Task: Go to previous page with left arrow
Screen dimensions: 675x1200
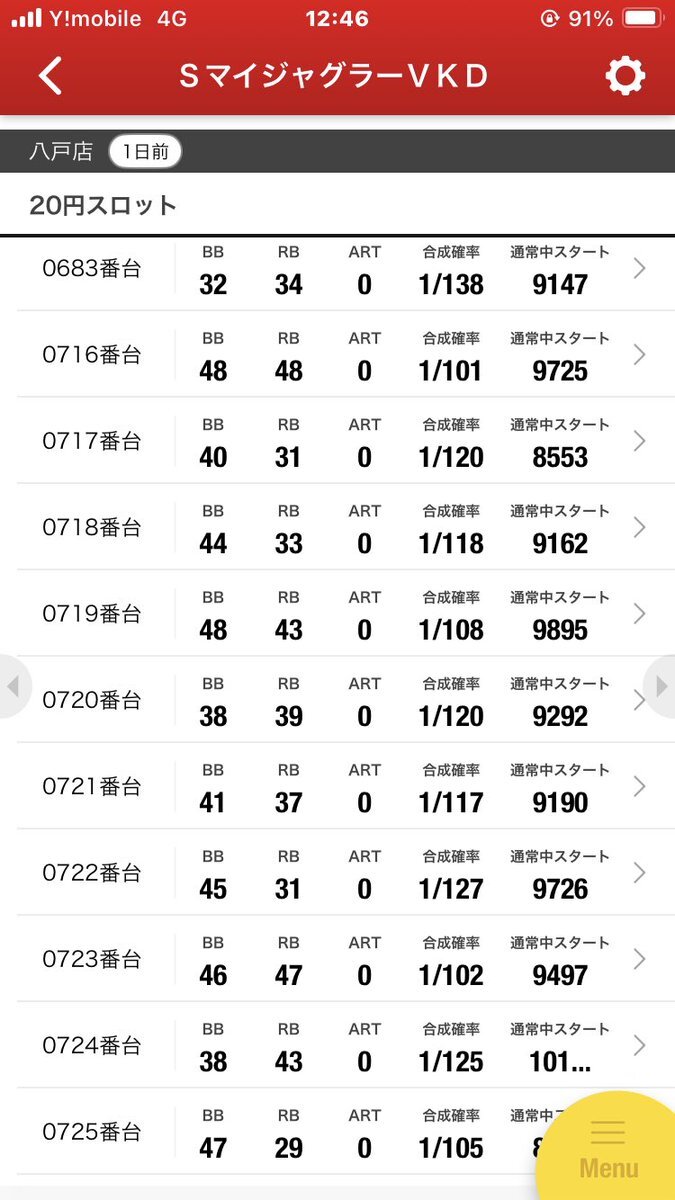Action: (13, 686)
